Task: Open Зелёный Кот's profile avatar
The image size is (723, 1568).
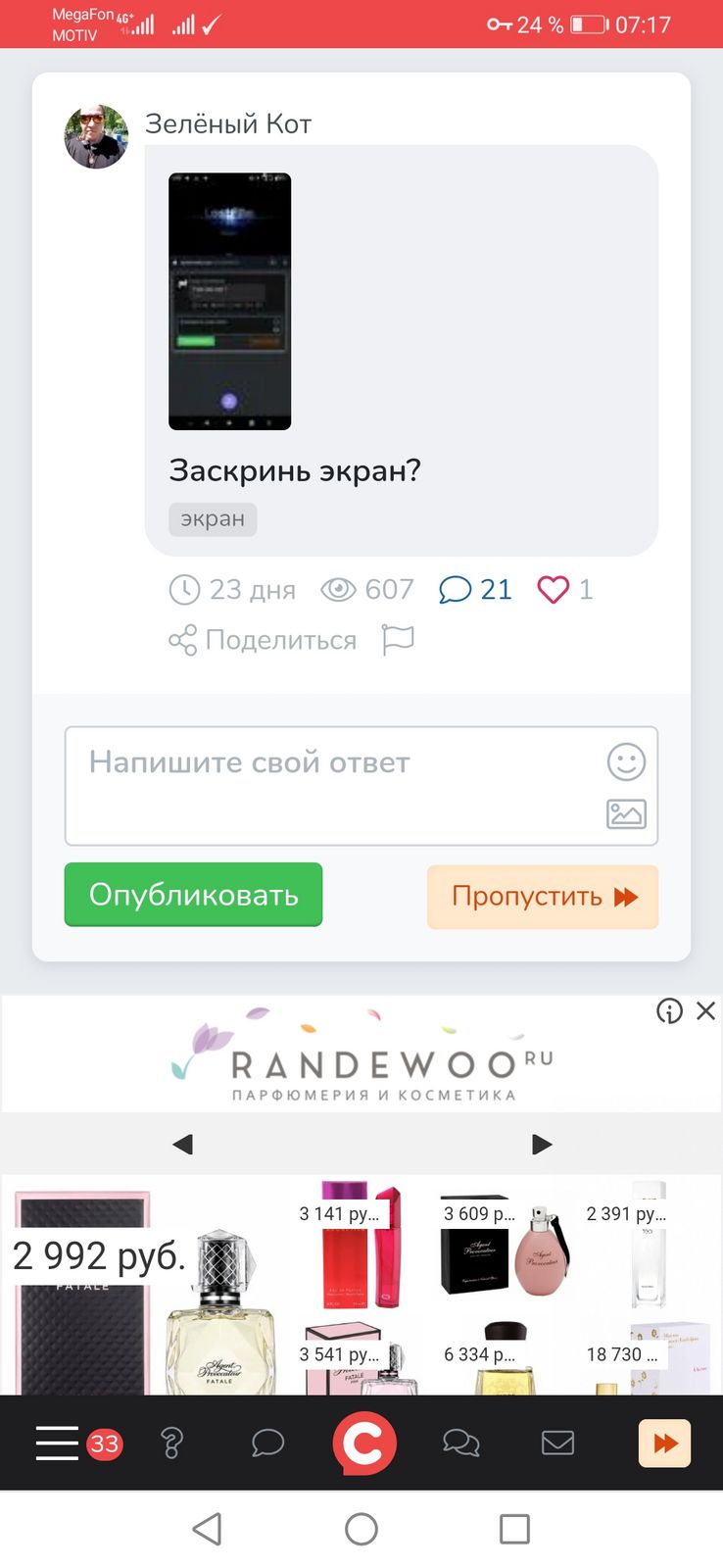Action: [x=96, y=136]
